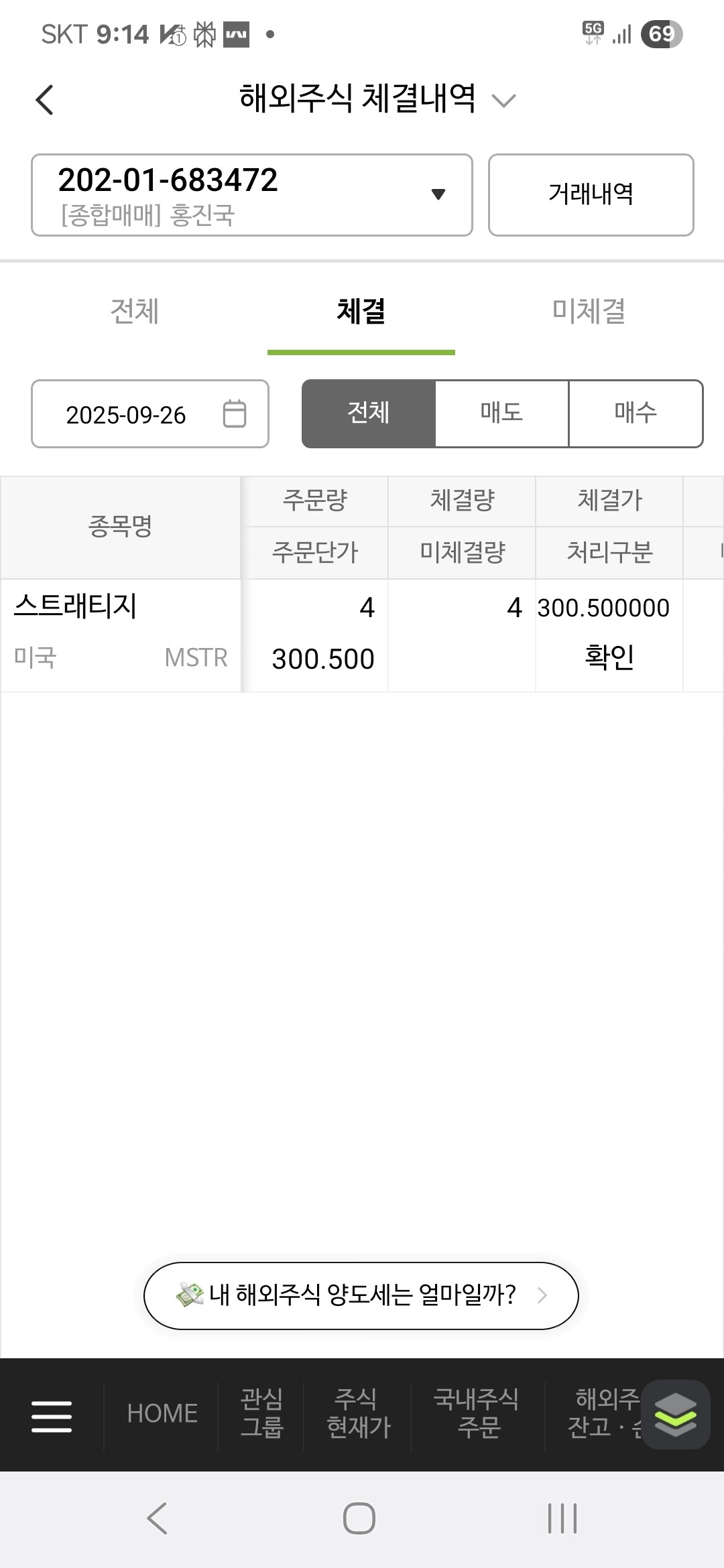Tap the green layers floating button
The width and height of the screenshot is (724, 1568).
676,1414
